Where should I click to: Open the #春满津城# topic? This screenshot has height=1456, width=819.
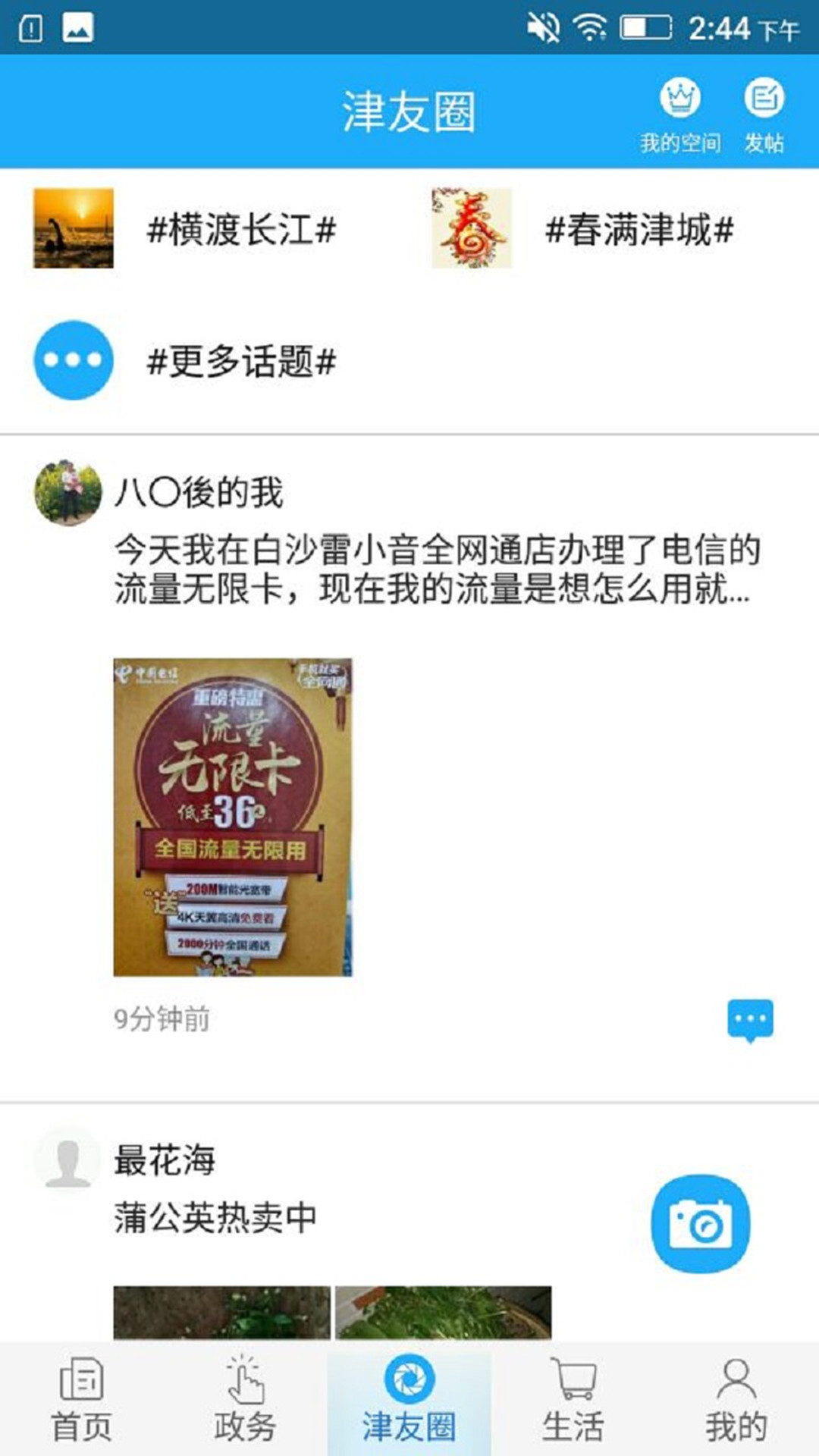coord(584,229)
